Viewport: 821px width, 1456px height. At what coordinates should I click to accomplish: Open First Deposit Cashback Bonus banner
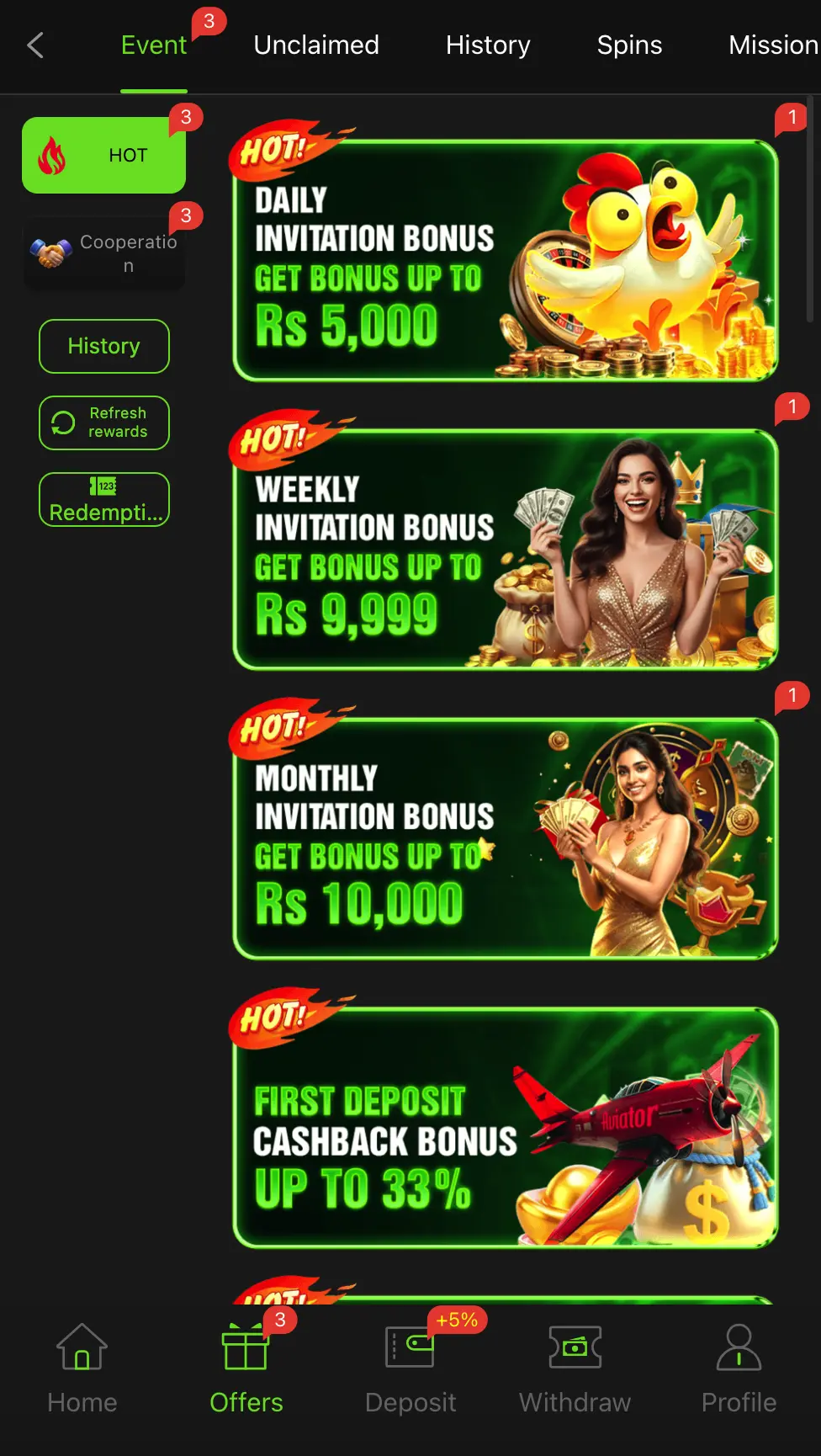coord(505,1128)
